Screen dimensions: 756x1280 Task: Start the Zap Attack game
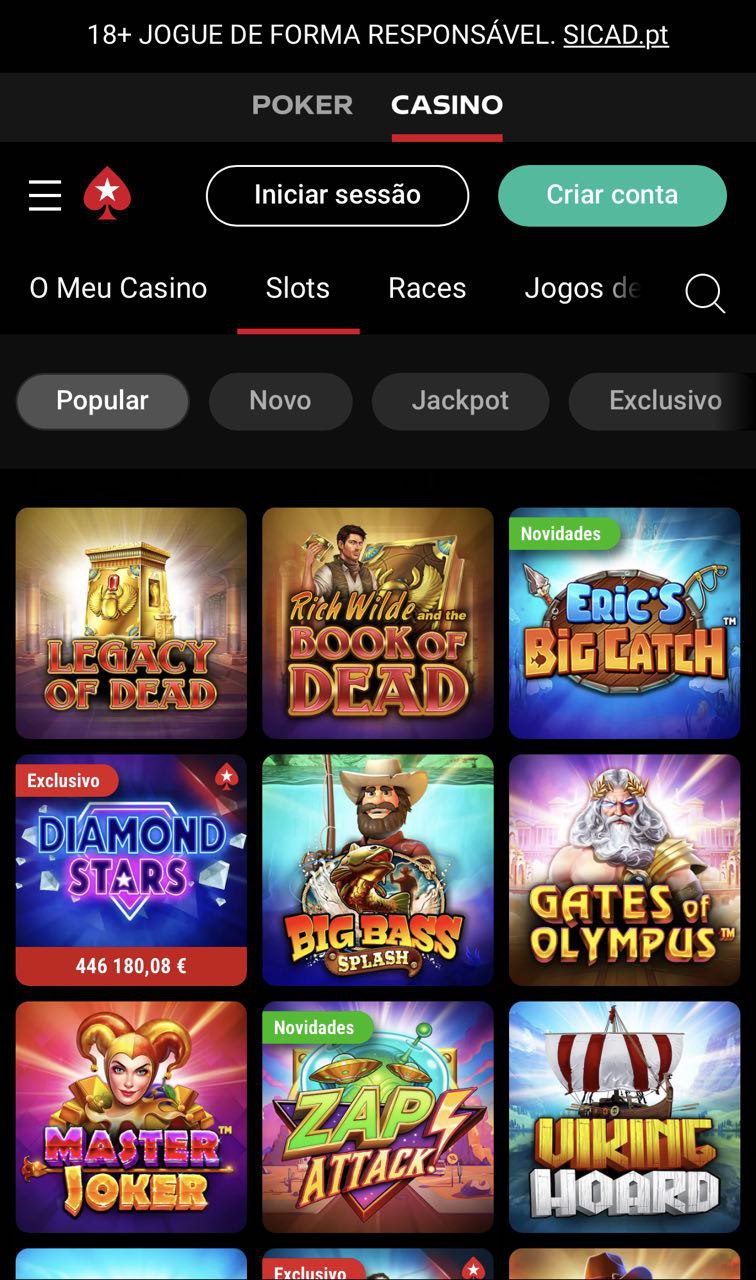pos(378,1116)
